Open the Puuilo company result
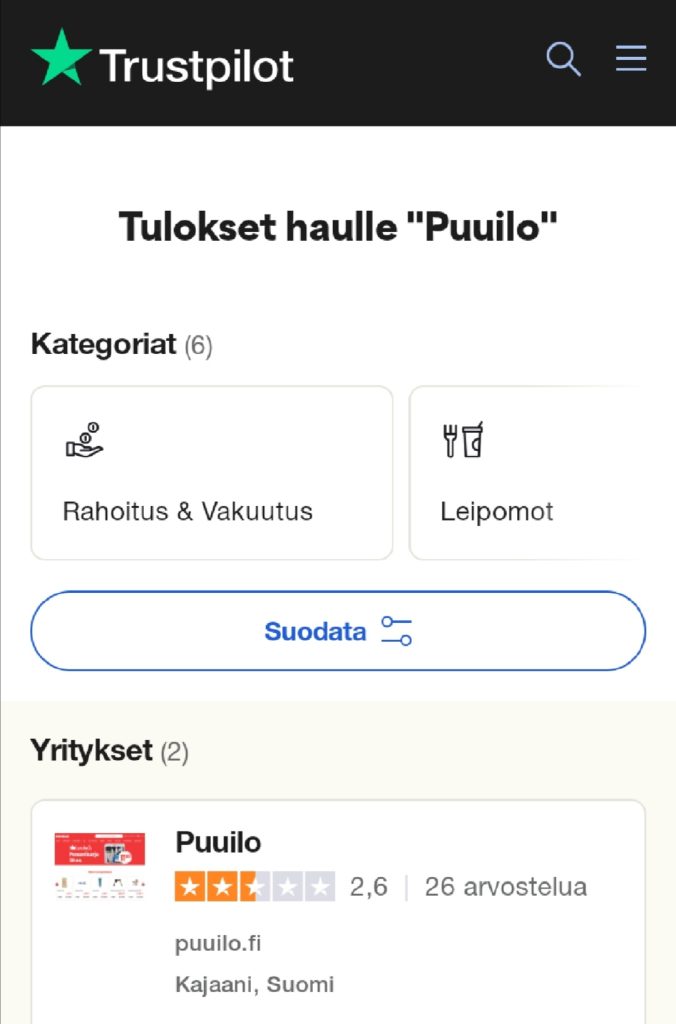This screenshot has height=1024, width=676. 218,842
